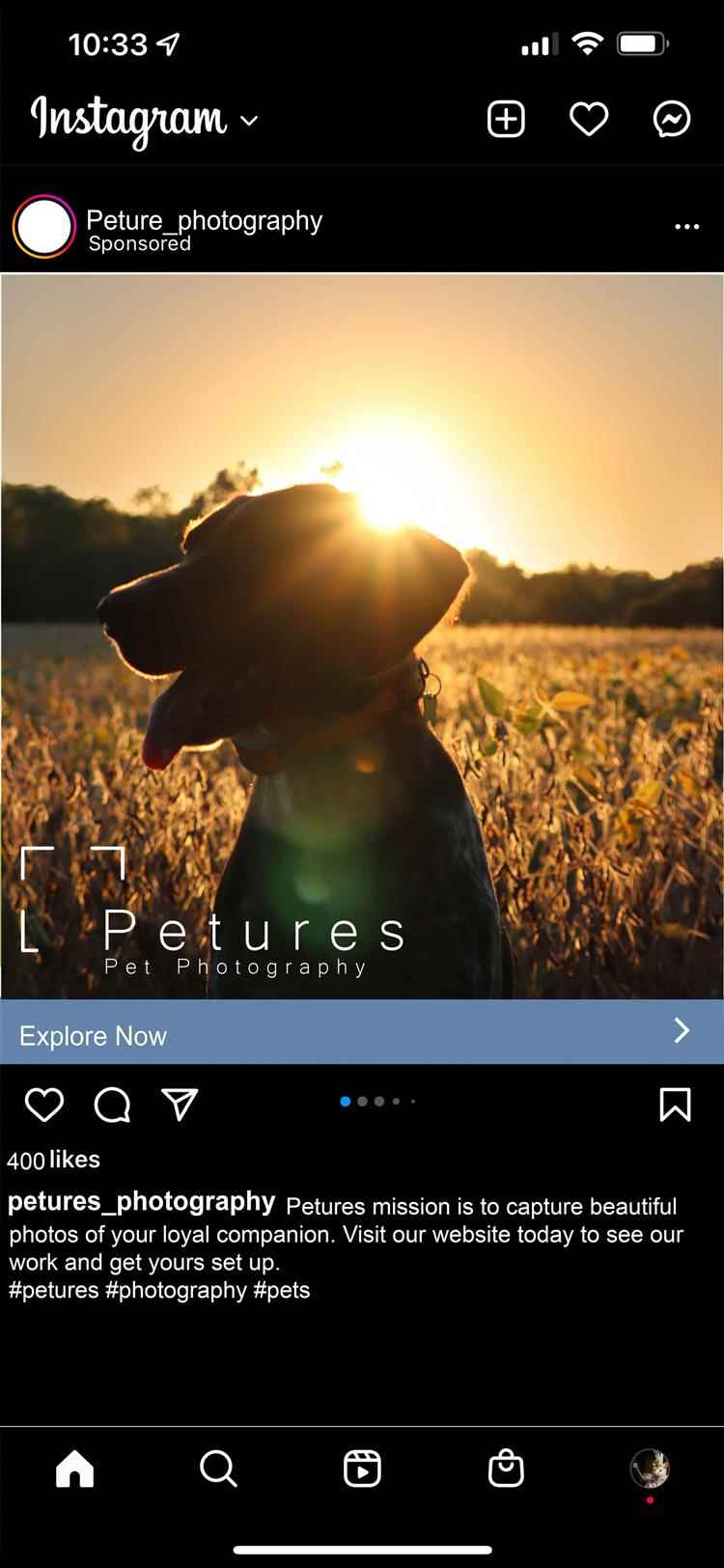Switch to the Shop tab
724x1568 pixels.
click(506, 1470)
